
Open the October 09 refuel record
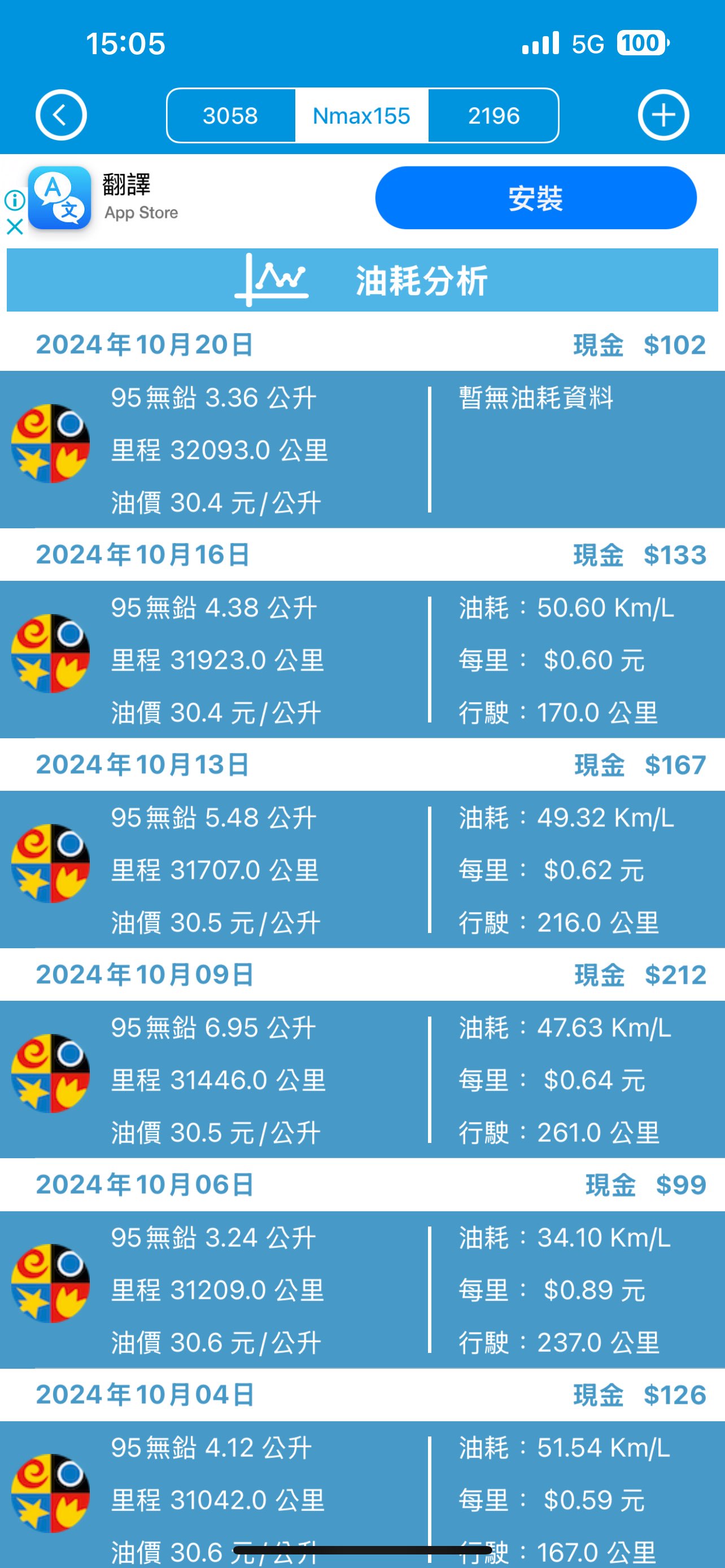click(x=362, y=1079)
